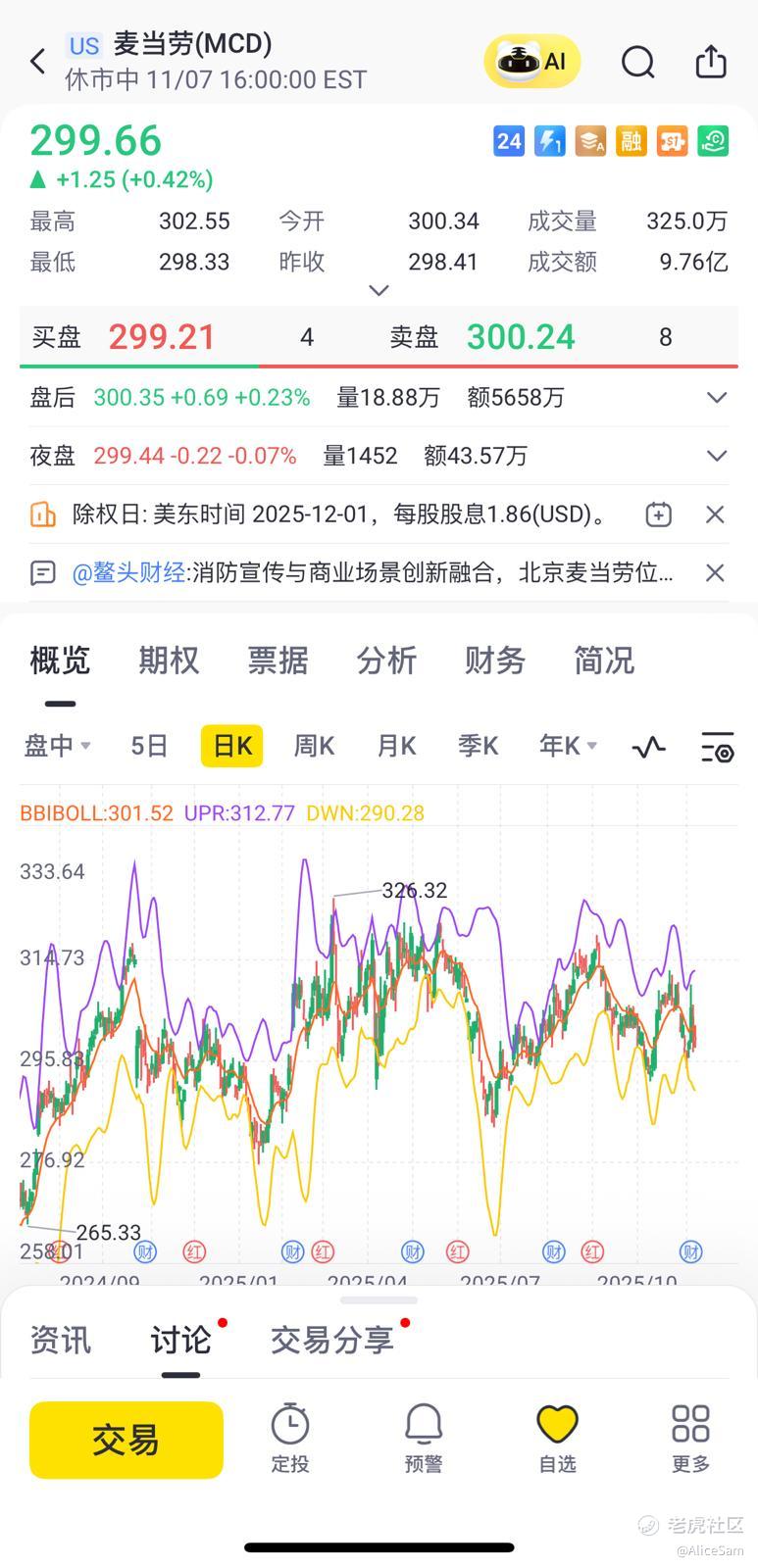
Task: Set a price alert with 预警
Action: (x=424, y=1438)
